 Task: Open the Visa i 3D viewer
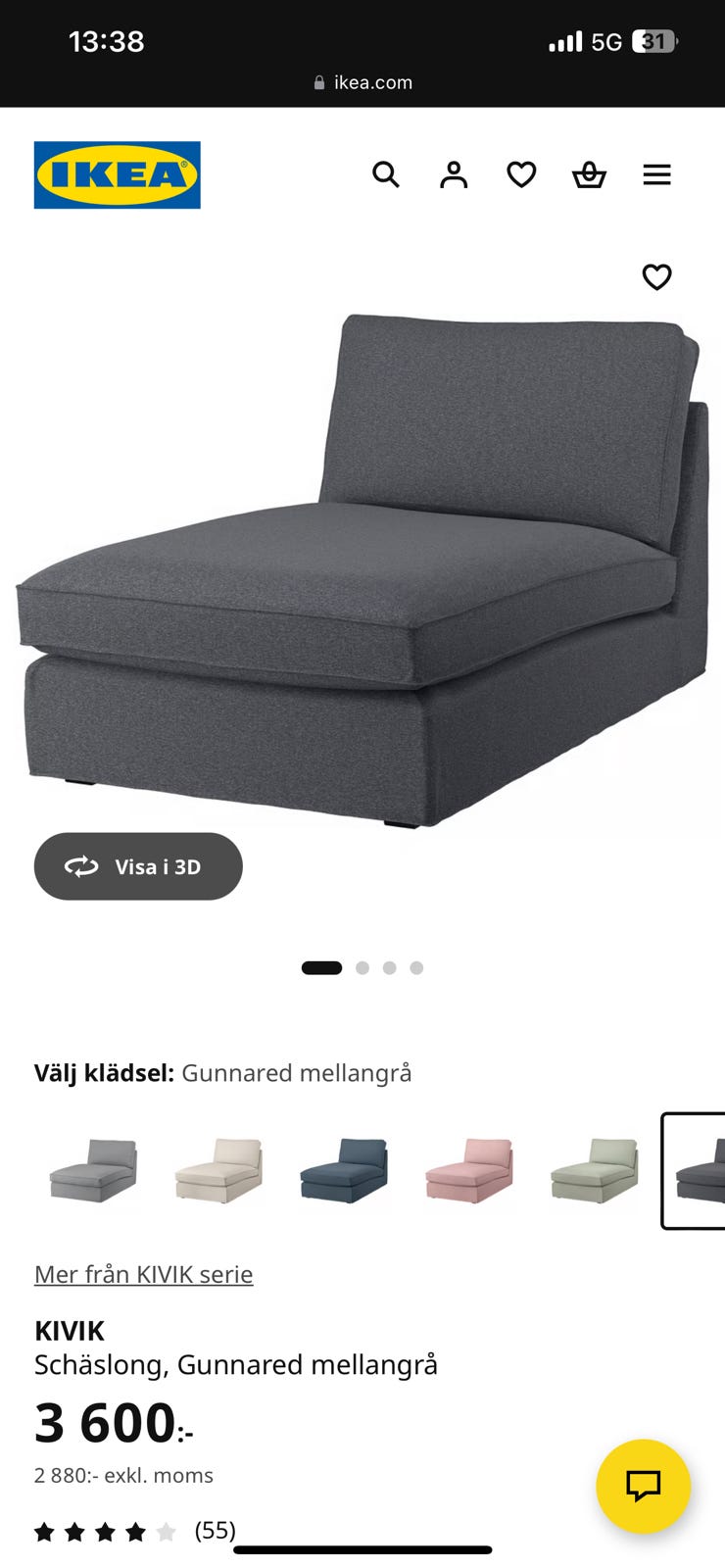click(137, 866)
